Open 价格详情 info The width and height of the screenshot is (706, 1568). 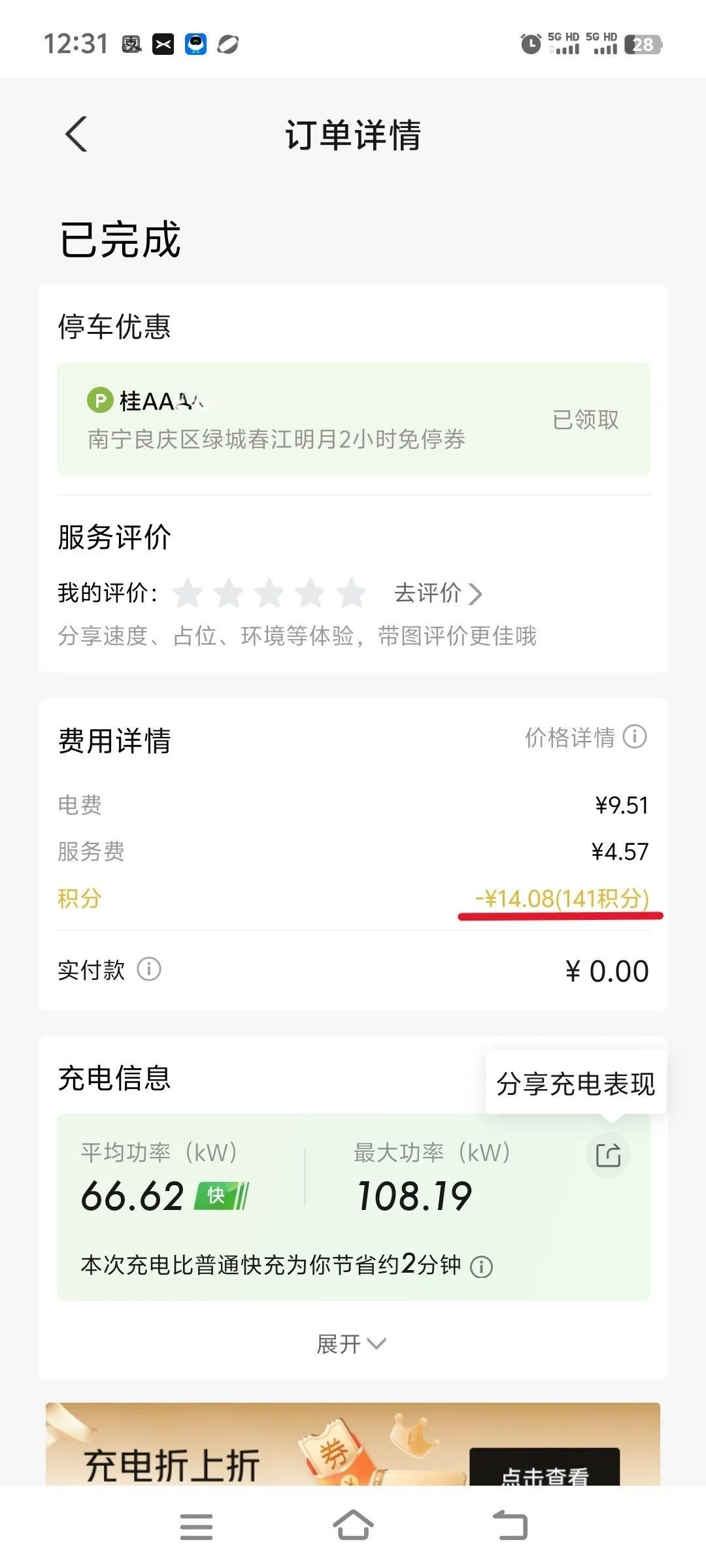tap(586, 737)
